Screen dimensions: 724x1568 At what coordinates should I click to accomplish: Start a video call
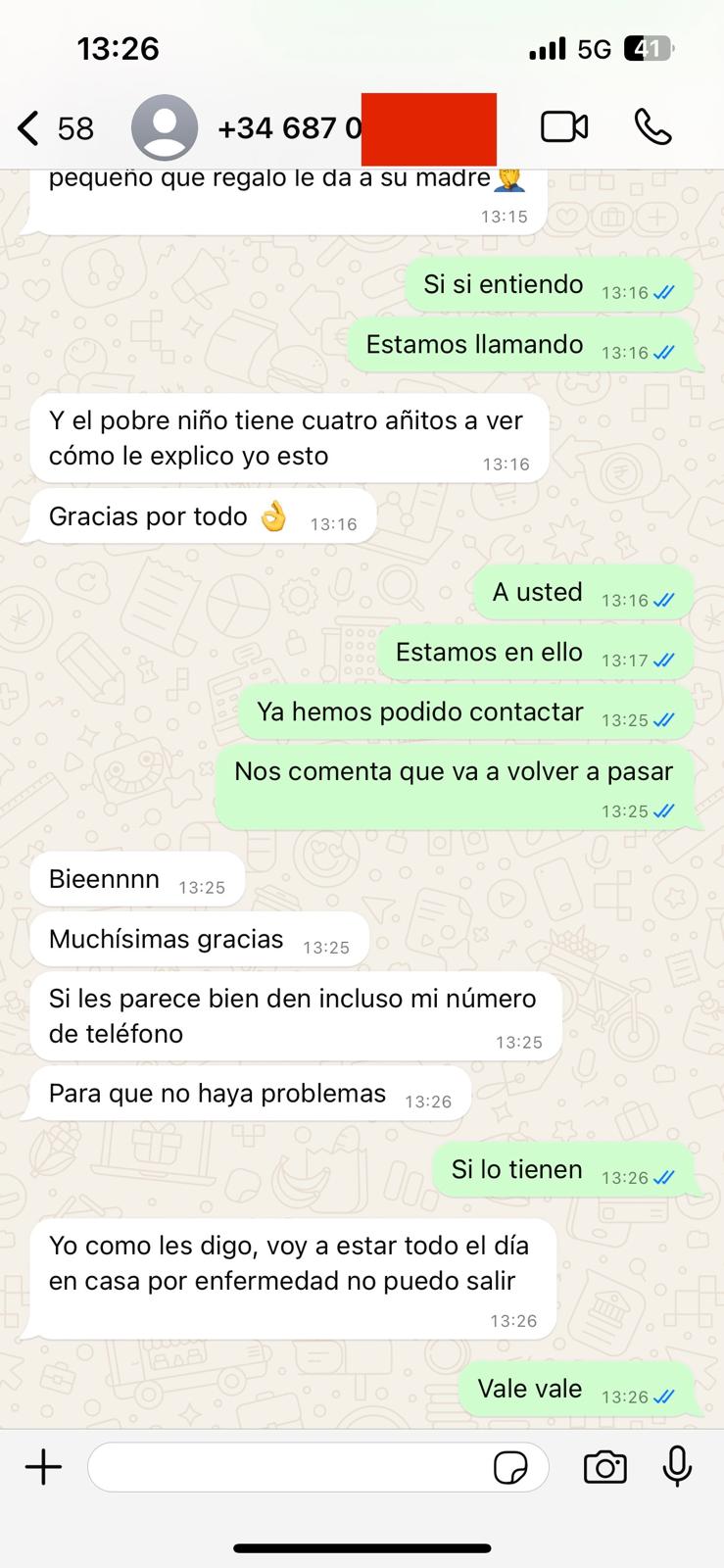click(x=564, y=127)
